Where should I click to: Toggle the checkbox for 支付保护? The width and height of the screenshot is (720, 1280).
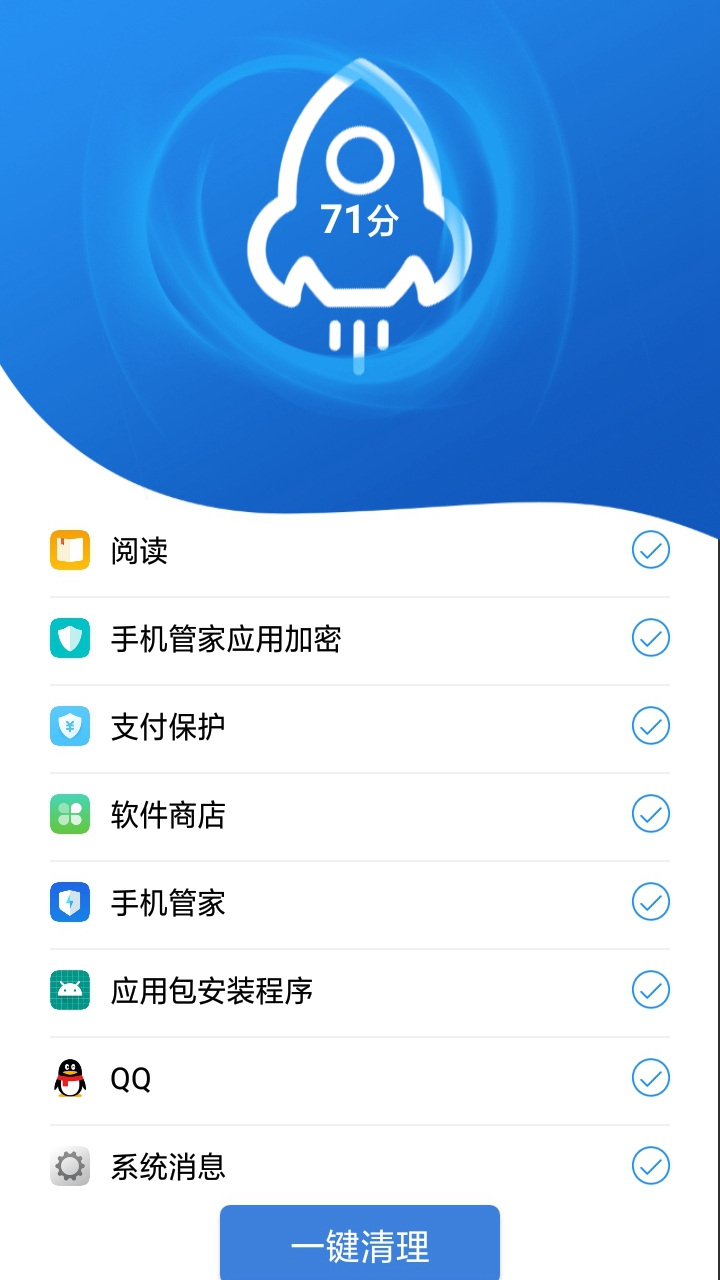pyautogui.click(x=651, y=726)
